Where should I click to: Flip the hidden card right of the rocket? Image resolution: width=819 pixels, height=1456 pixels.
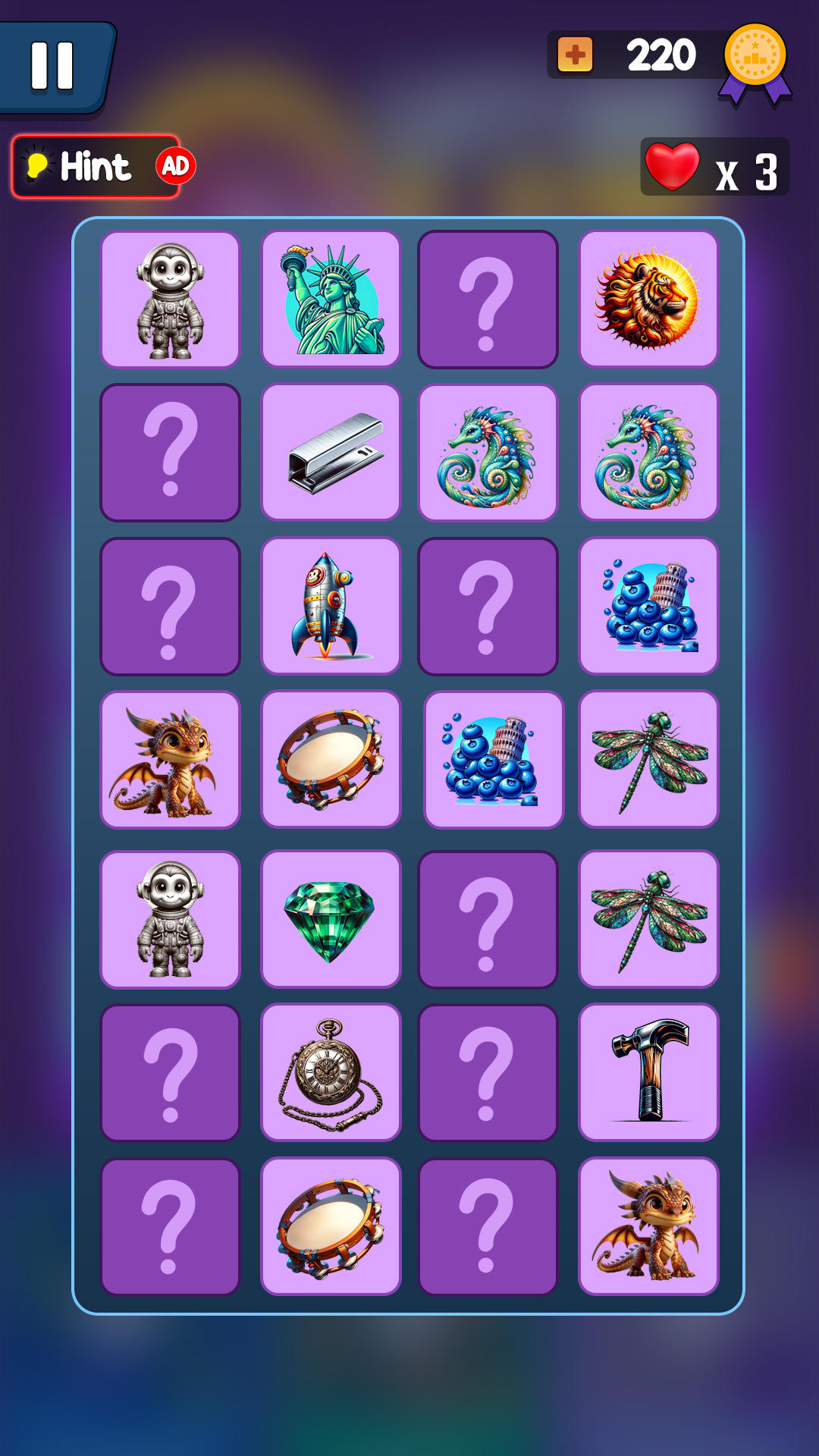[x=488, y=606]
